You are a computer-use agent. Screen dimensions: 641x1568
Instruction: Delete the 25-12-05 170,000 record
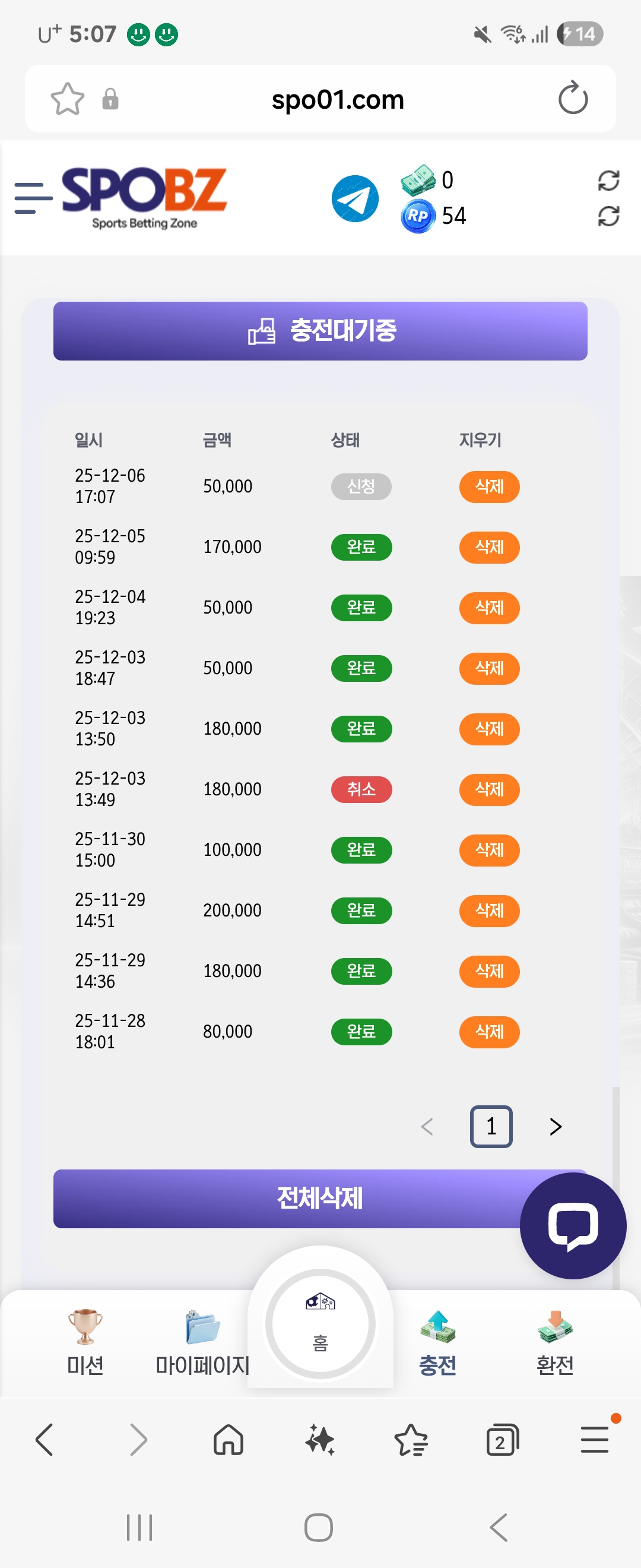[x=489, y=546]
